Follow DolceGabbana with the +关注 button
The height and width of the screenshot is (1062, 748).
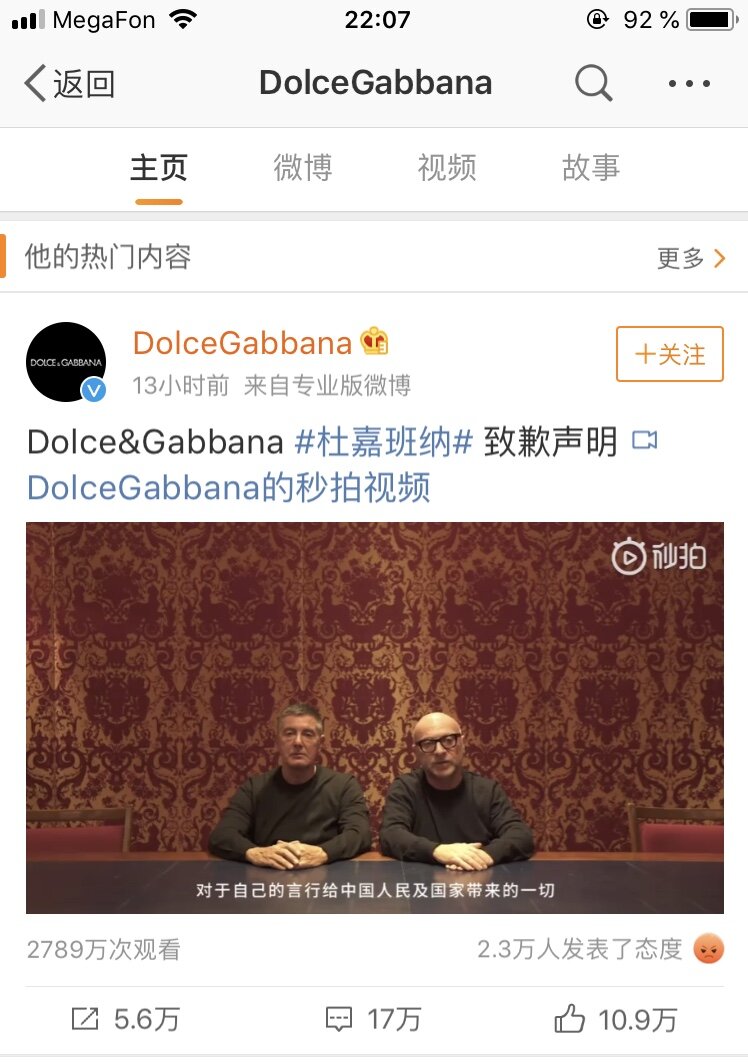[x=669, y=354]
